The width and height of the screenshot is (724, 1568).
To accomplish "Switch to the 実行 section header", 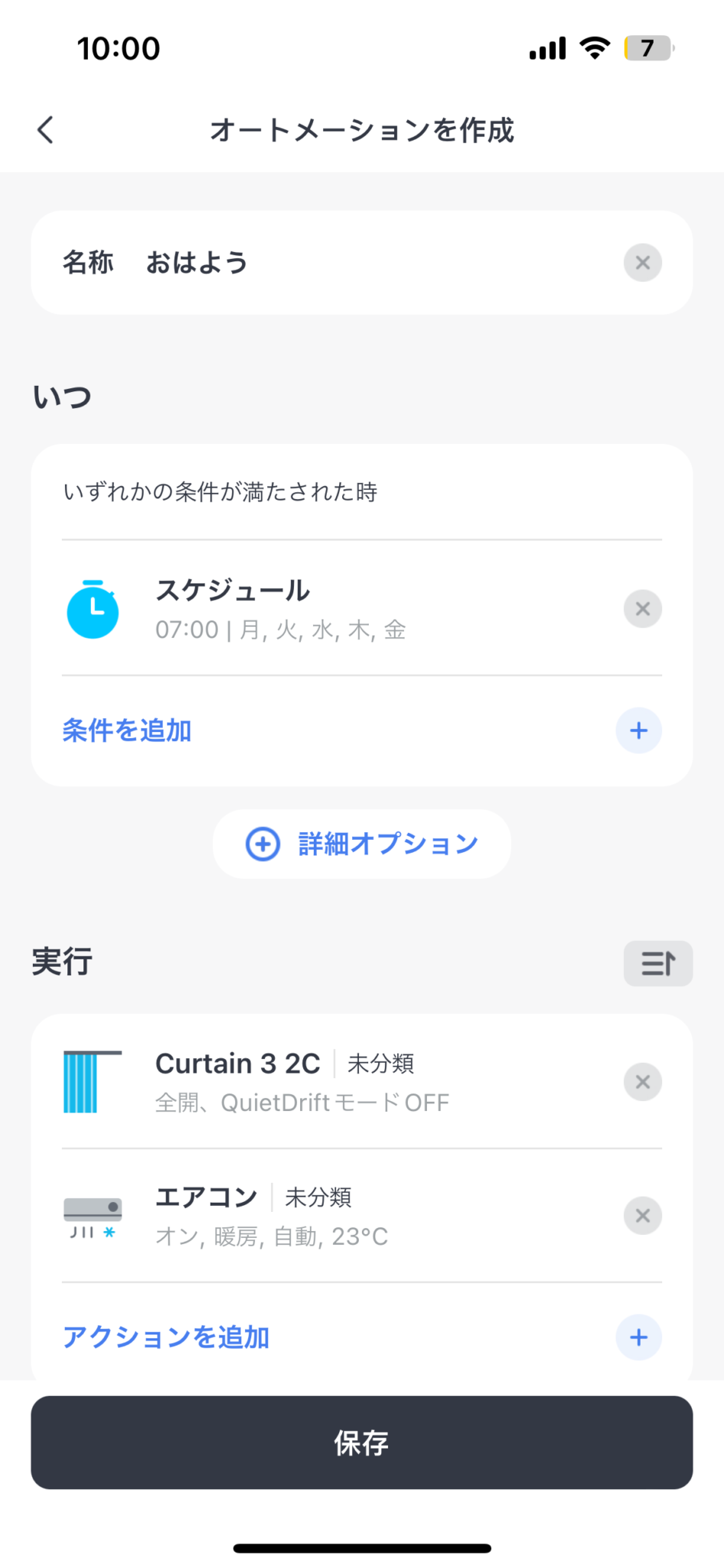I will 62,962.
